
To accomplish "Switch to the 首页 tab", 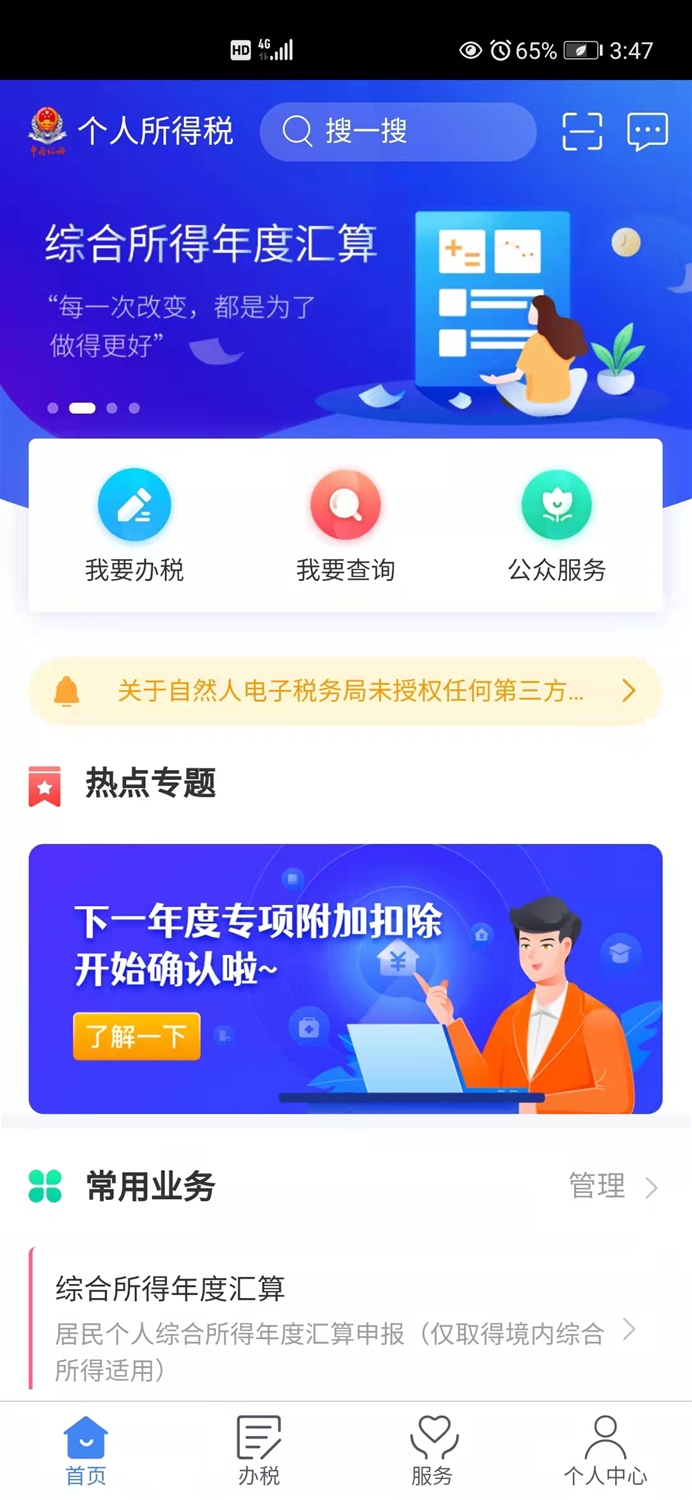I will point(86,1450).
